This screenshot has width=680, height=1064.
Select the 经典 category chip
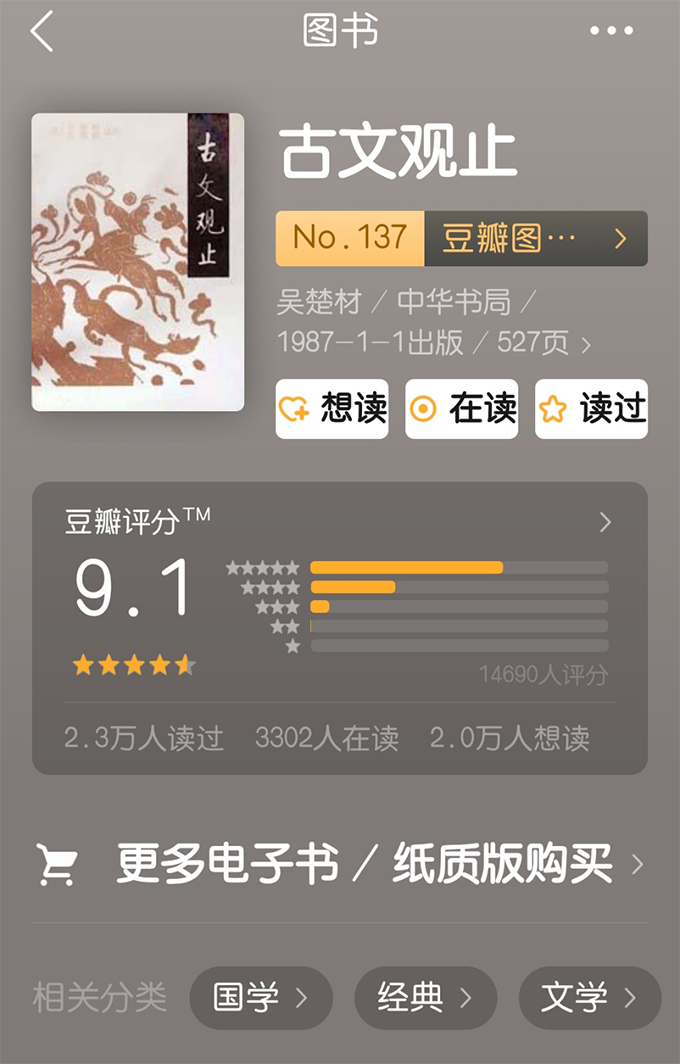click(x=424, y=997)
